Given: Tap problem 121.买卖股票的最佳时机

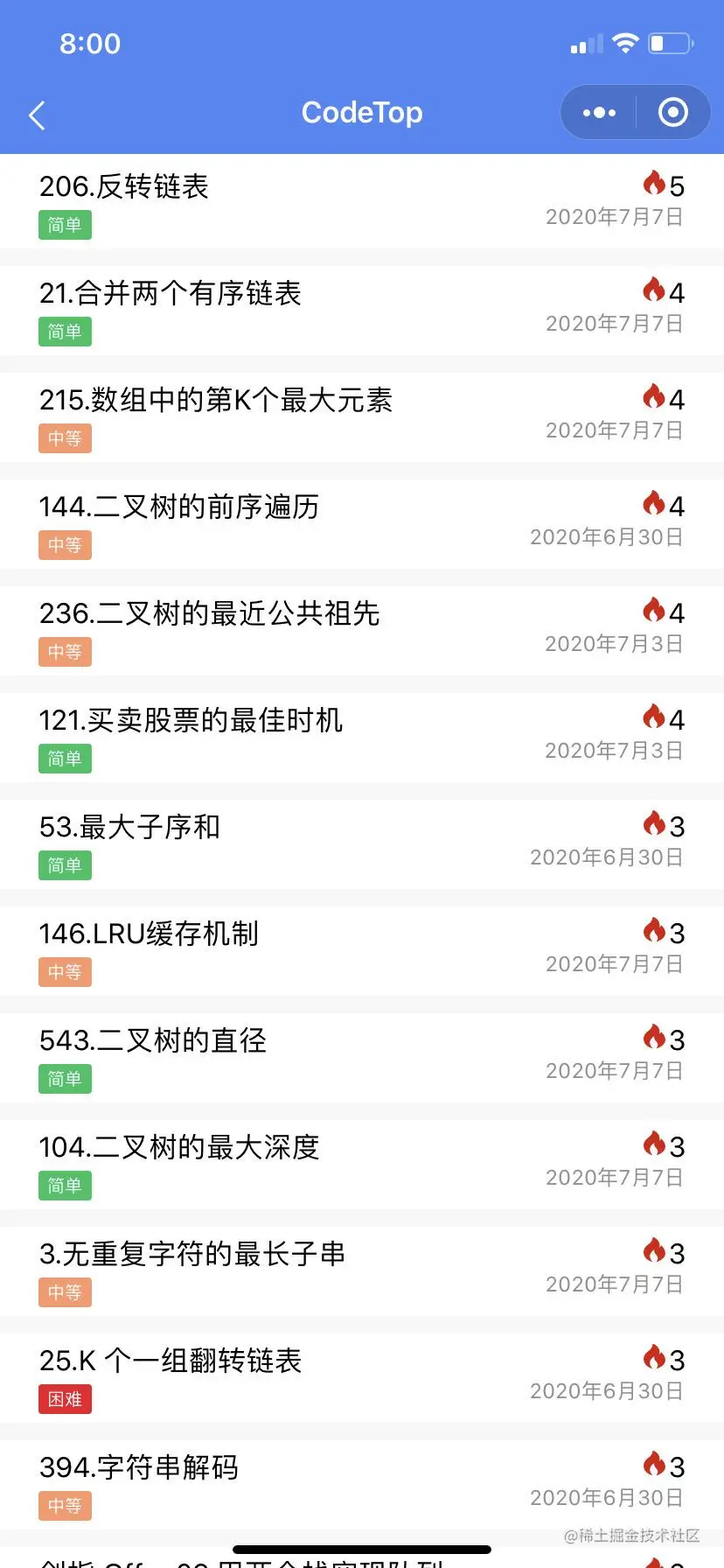Looking at the screenshot, I should tap(191, 720).
